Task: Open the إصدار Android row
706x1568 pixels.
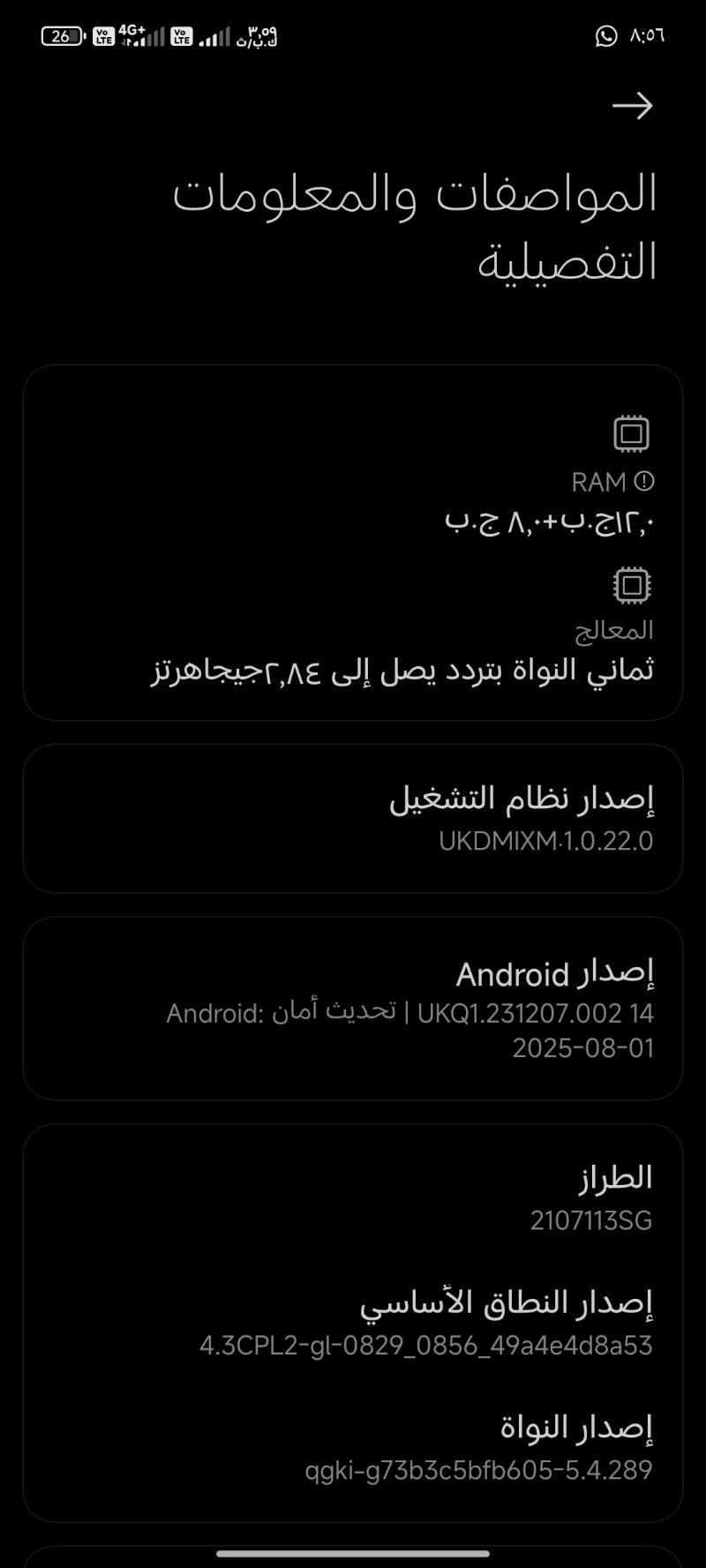Action: coord(353,1008)
